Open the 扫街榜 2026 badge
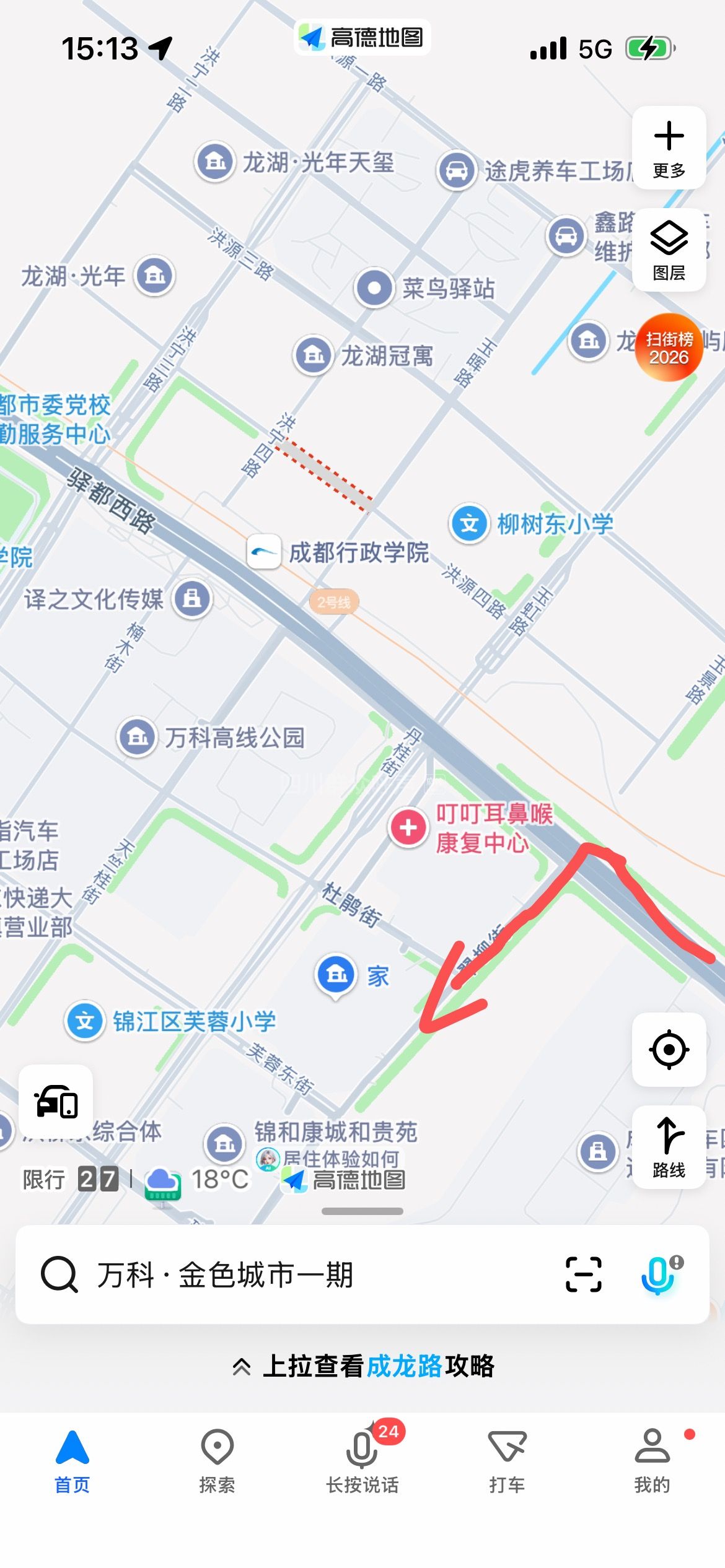 tap(669, 347)
